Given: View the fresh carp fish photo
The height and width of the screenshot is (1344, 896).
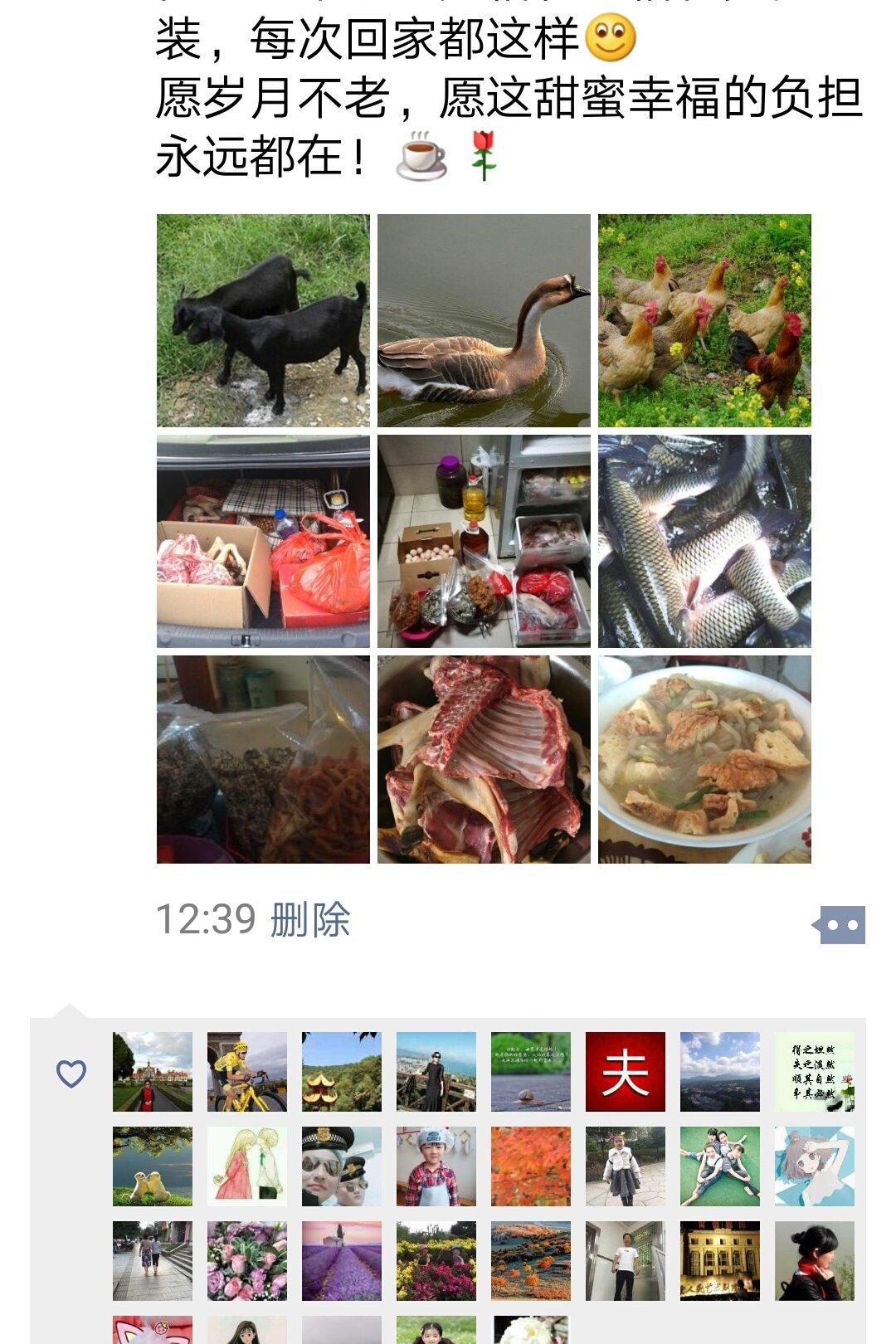Looking at the screenshot, I should (704, 541).
